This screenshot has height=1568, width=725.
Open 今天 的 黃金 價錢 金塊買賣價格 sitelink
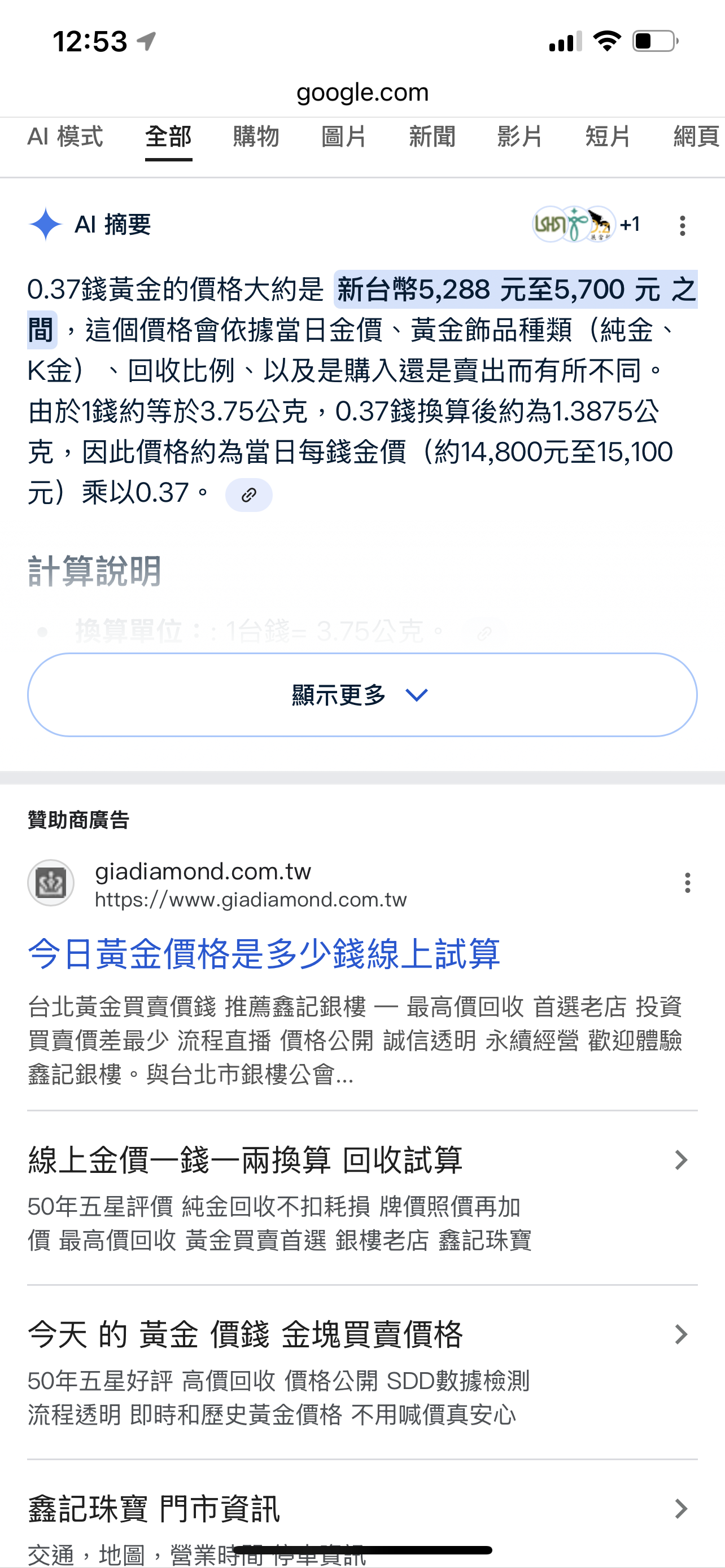coord(245,1334)
